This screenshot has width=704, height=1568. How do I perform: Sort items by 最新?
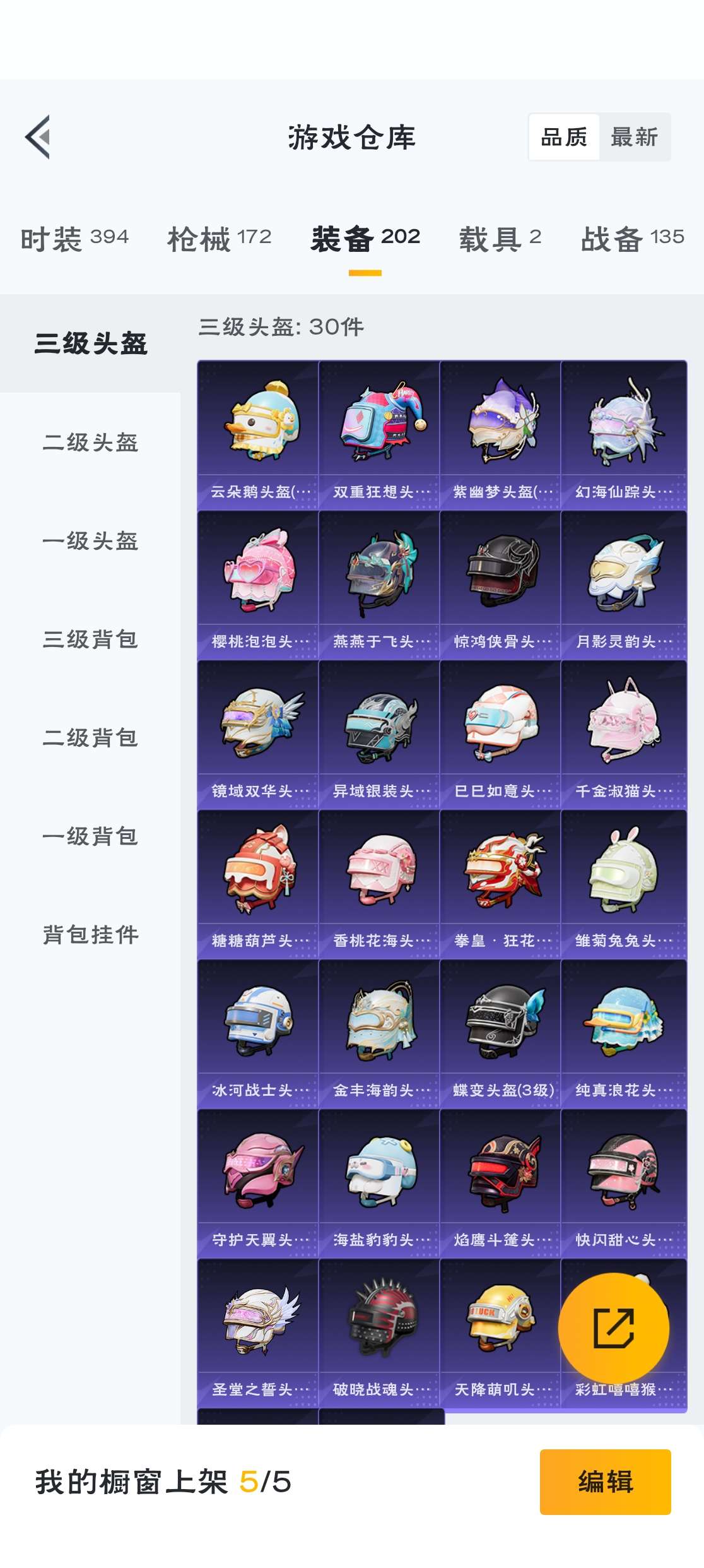point(634,137)
